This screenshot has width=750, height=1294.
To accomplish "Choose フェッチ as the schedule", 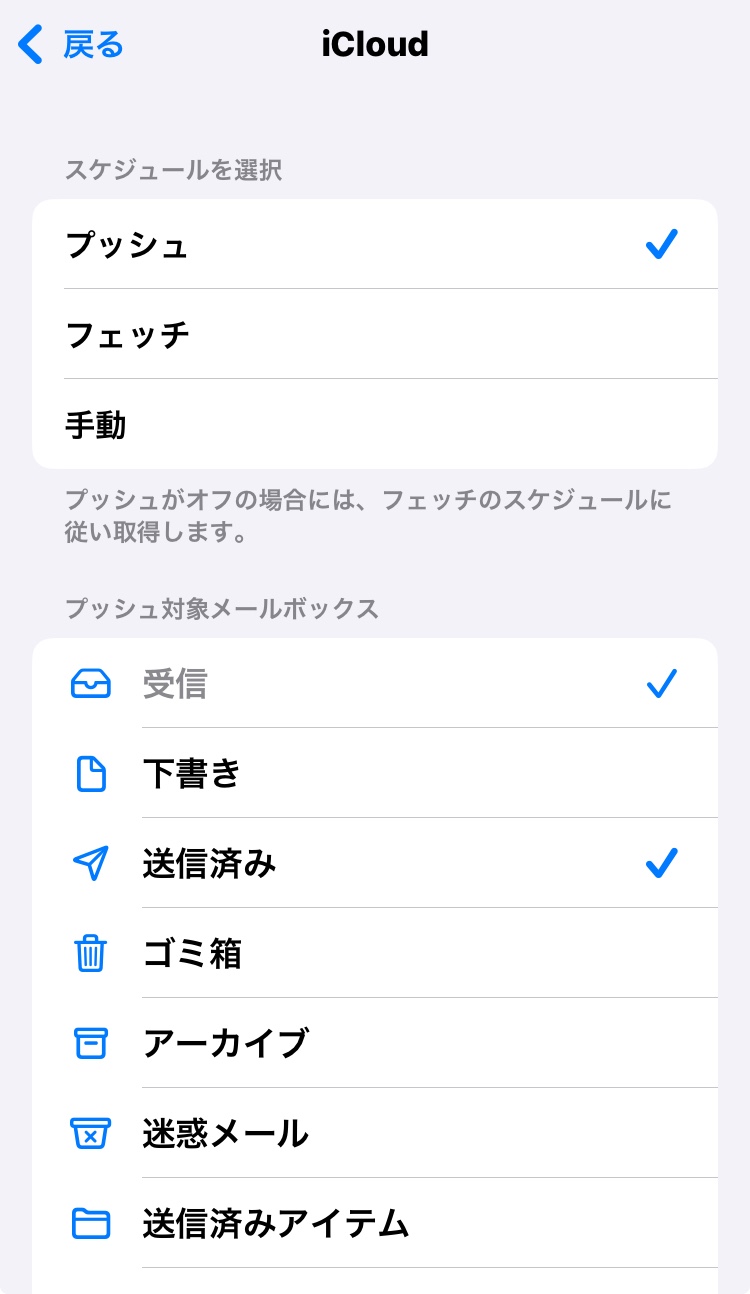I will [374, 335].
